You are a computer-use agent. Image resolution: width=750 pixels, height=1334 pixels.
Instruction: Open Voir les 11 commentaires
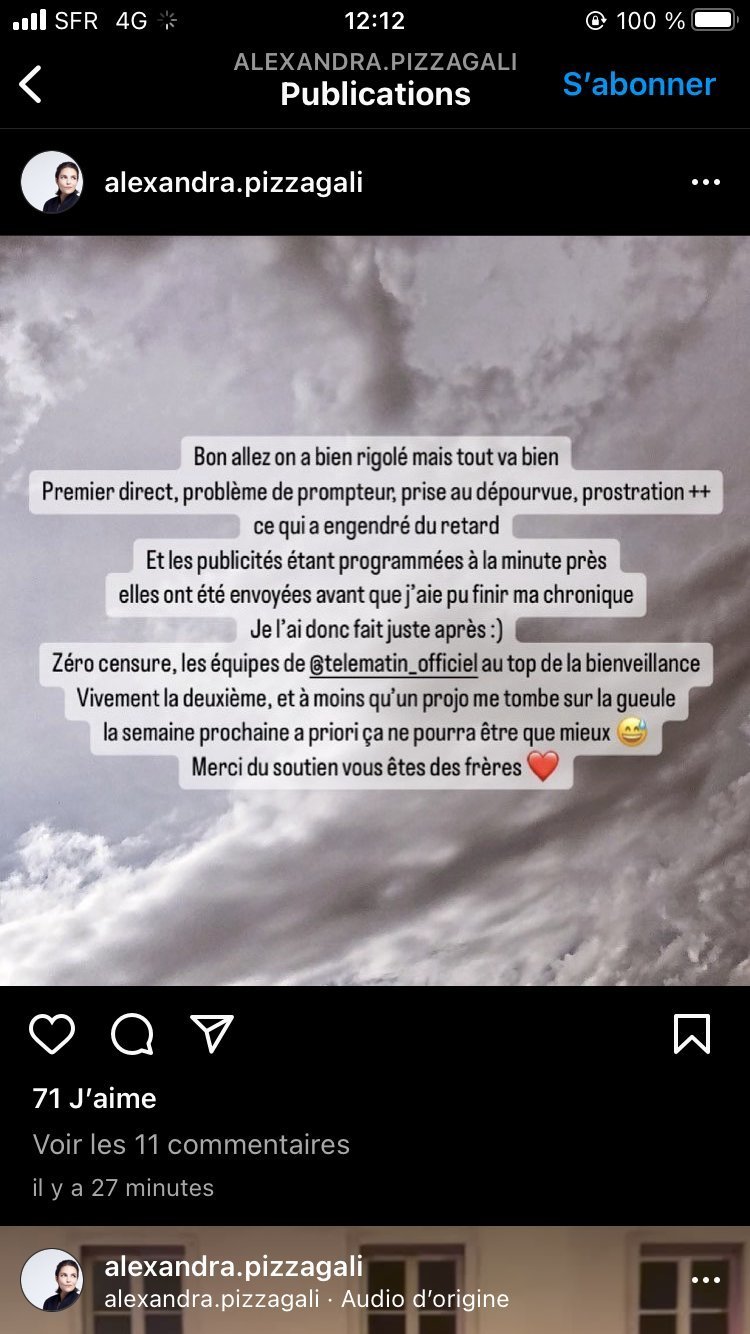[x=191, y=1144]
